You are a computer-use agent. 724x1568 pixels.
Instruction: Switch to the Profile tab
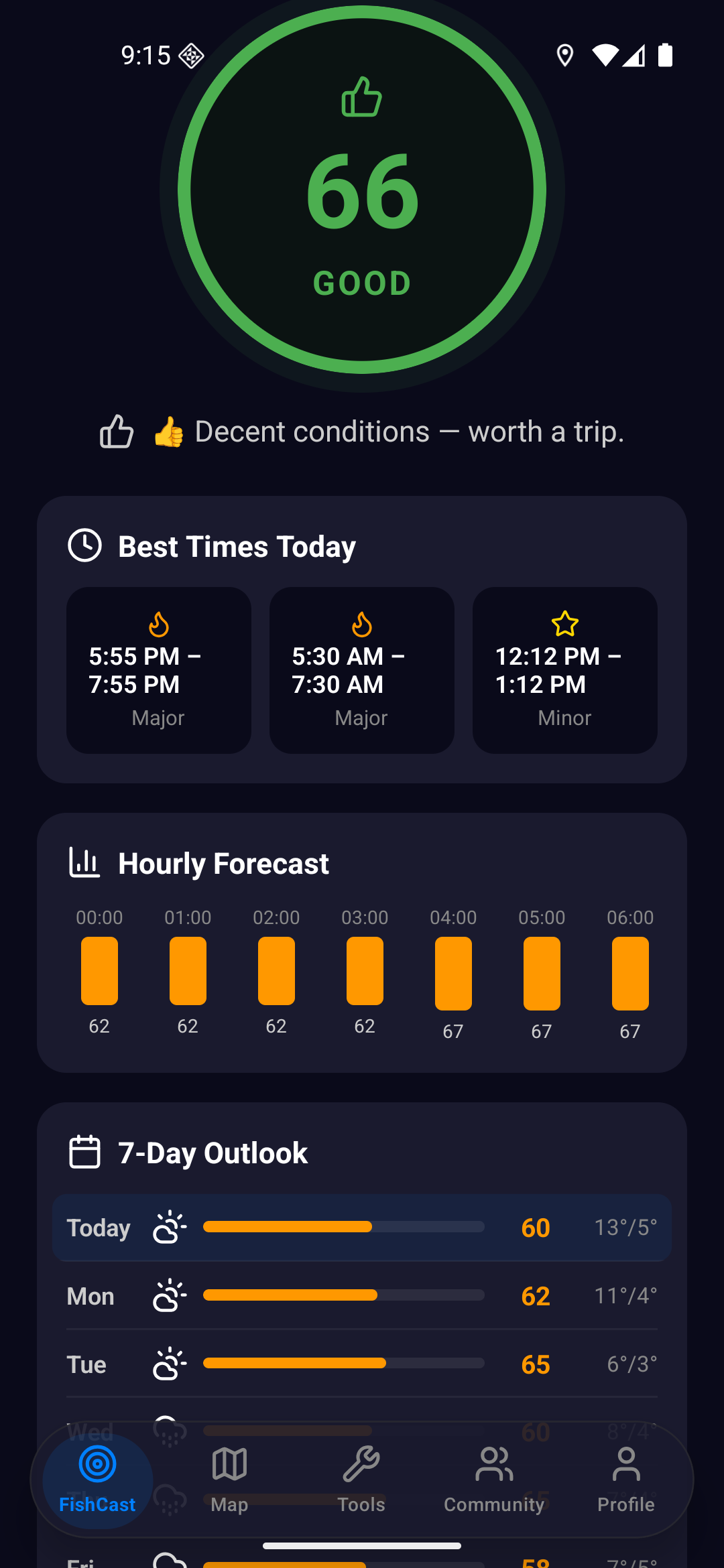click(x=626, y=1480)
